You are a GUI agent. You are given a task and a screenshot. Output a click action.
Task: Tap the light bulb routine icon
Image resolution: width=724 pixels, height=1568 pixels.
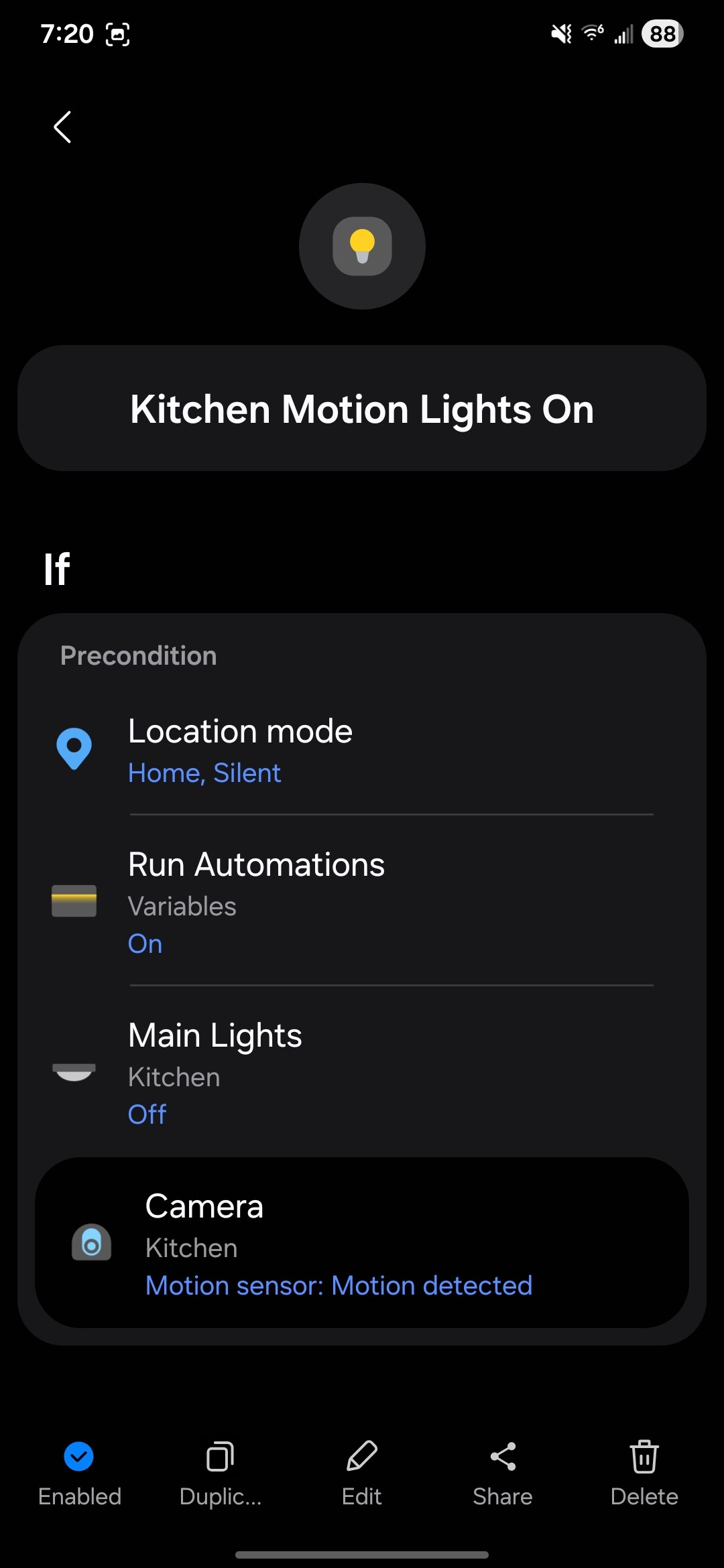[x=362, y=246]
